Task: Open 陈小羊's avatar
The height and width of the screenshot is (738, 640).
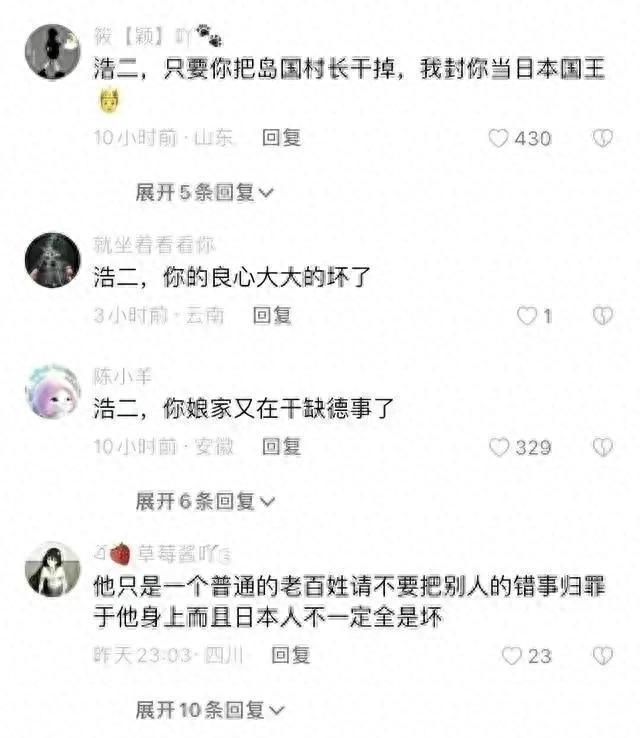Action: 52,392
